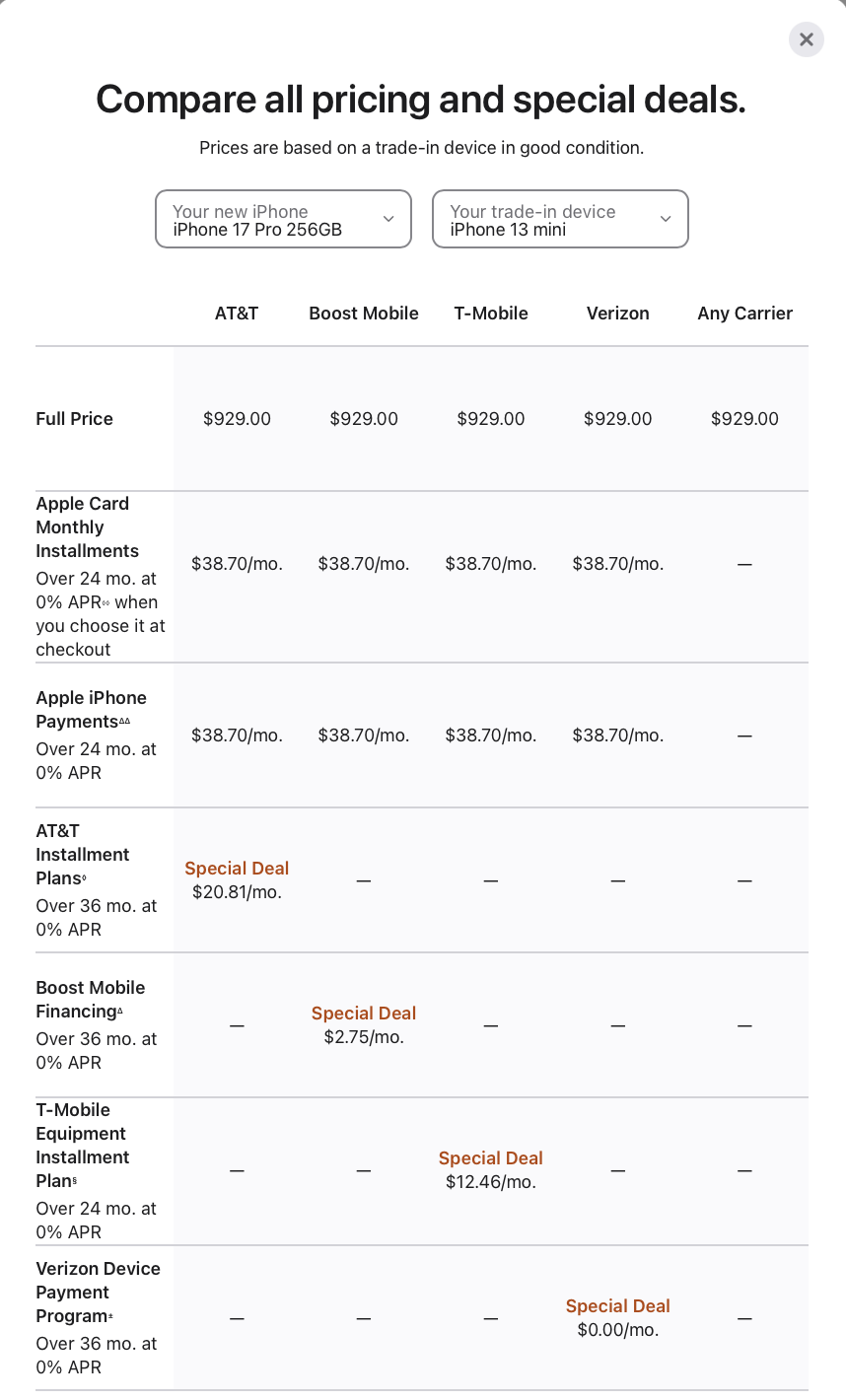Close the pricing comparison modal
The width and height of the screenshot is (846, 1400).
807,39
